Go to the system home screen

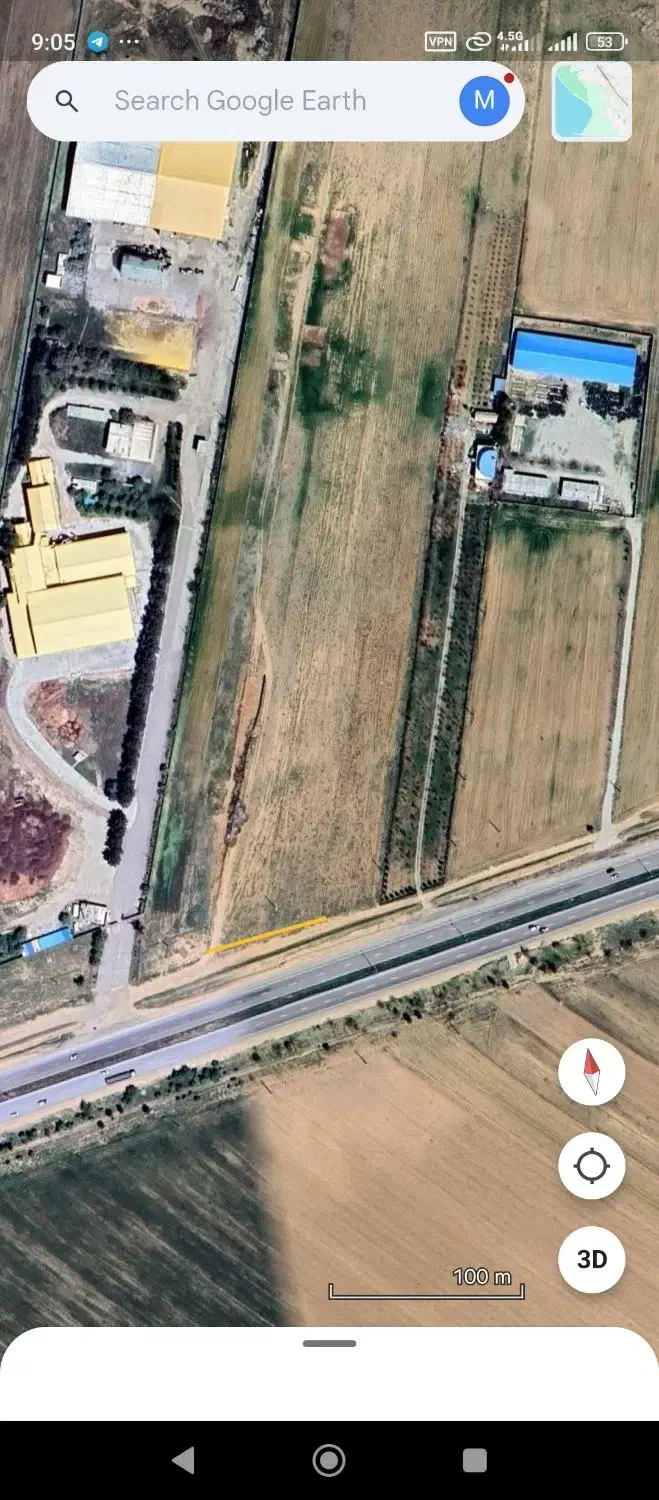point(329,1460)
